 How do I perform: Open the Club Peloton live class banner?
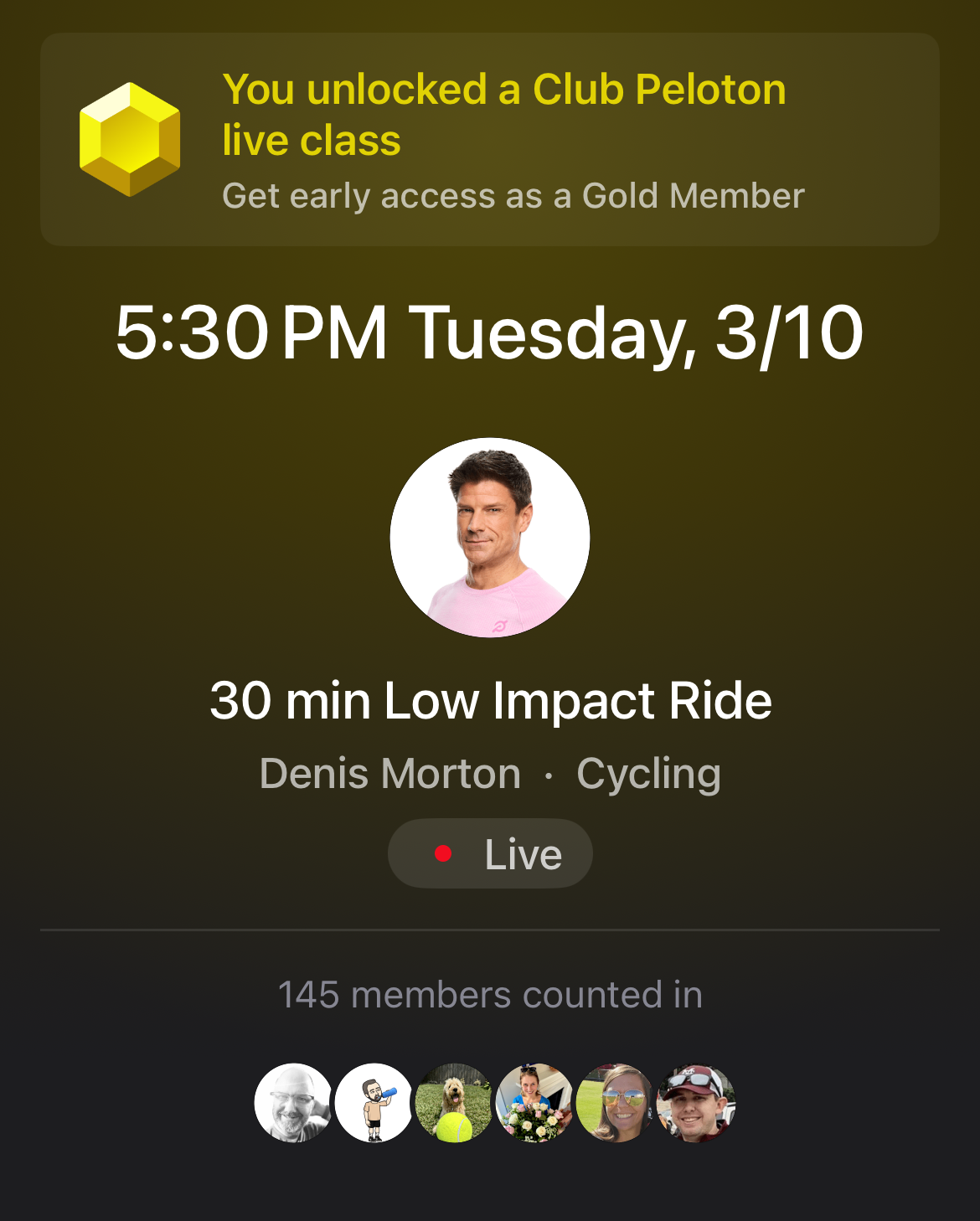click(x=489, y=140)
